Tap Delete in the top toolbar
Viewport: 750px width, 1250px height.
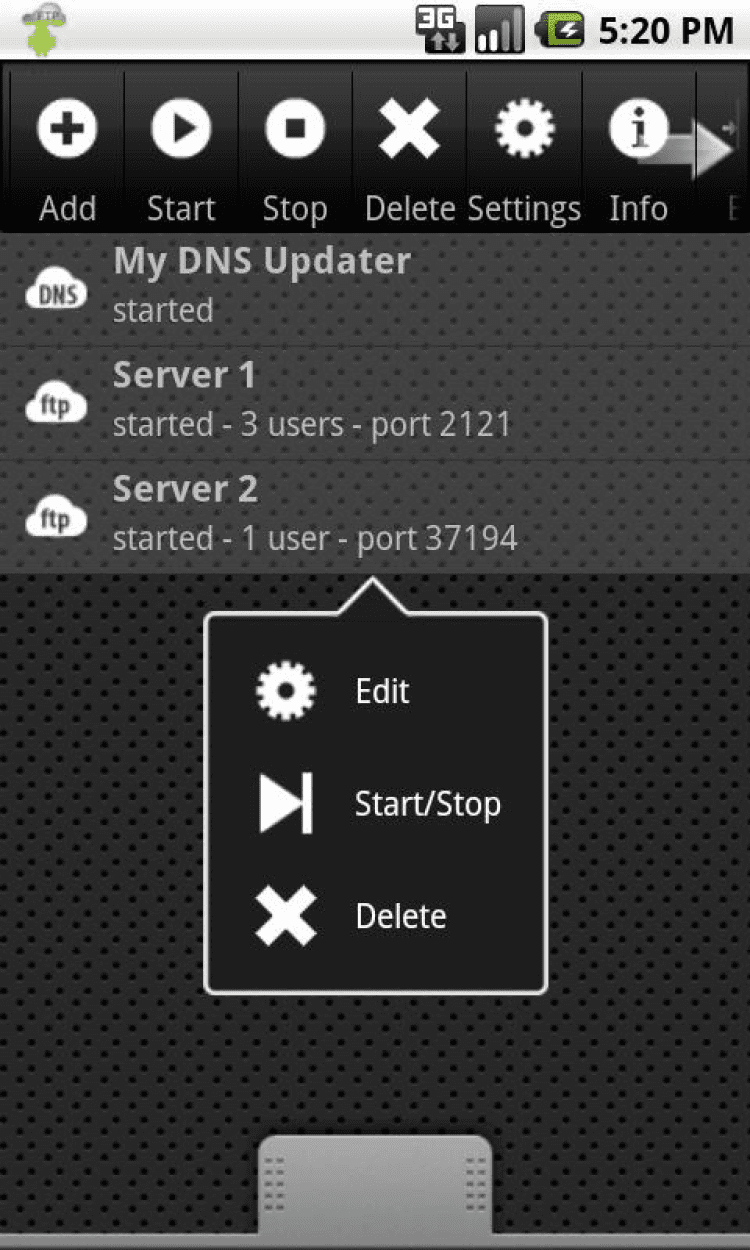tap(410, 150)
